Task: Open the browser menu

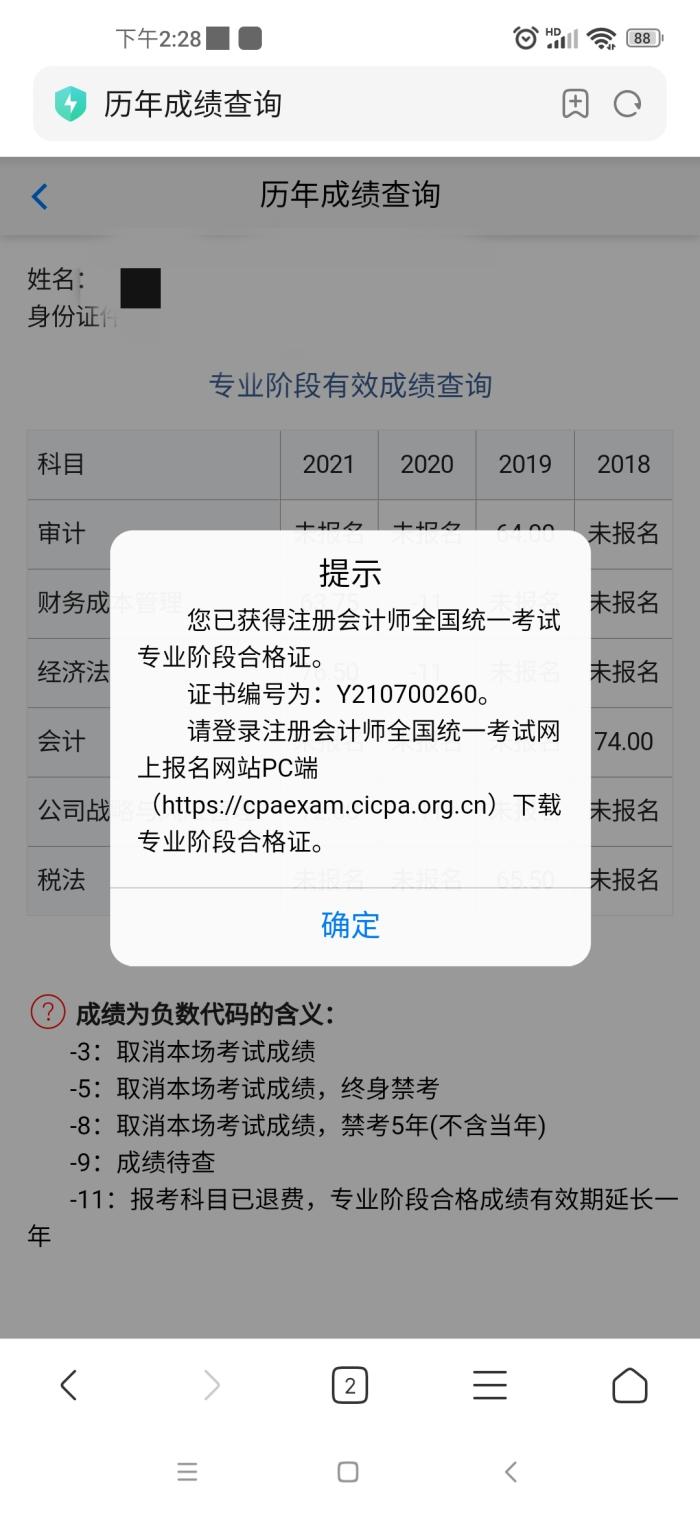Action: coord(490,1385)
